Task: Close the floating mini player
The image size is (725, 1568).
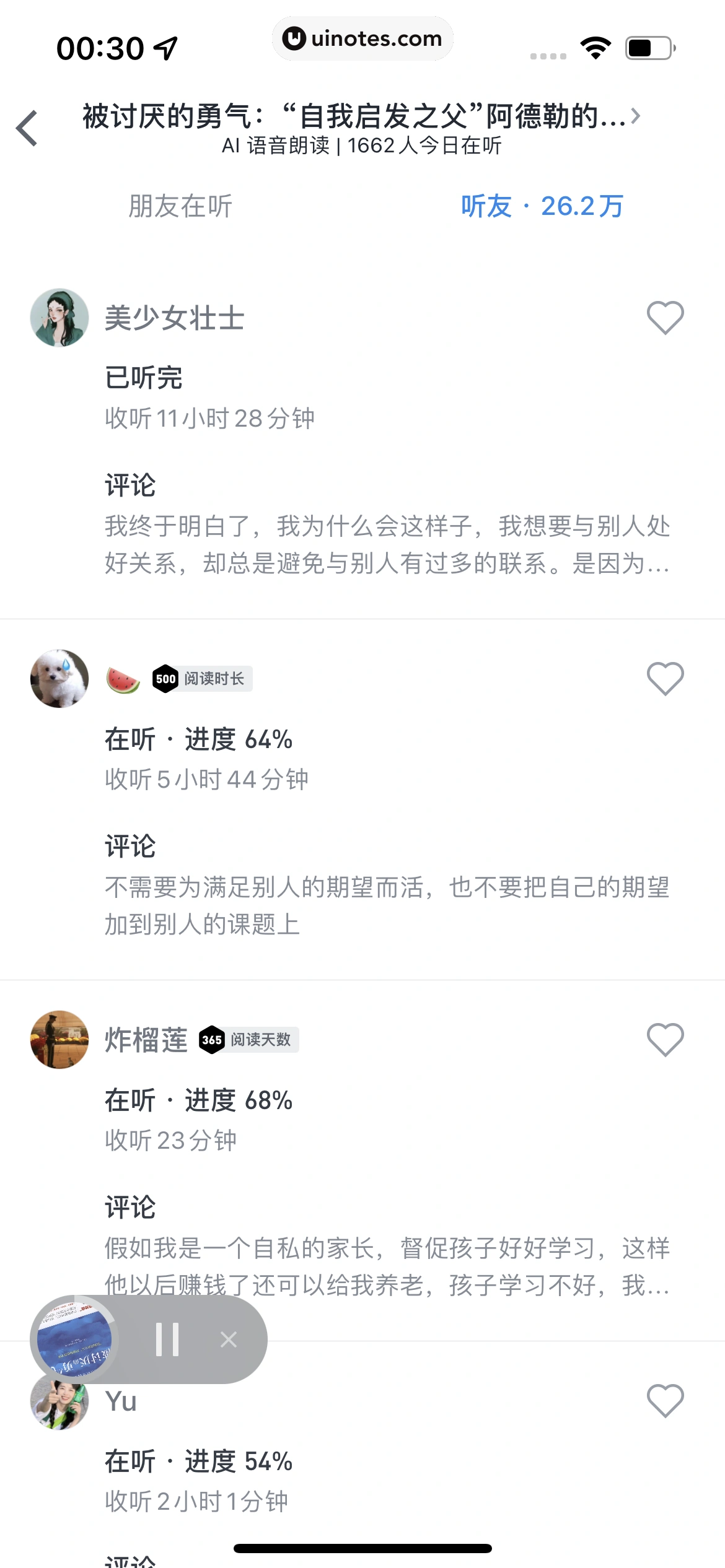Action: pos(229,1338)
